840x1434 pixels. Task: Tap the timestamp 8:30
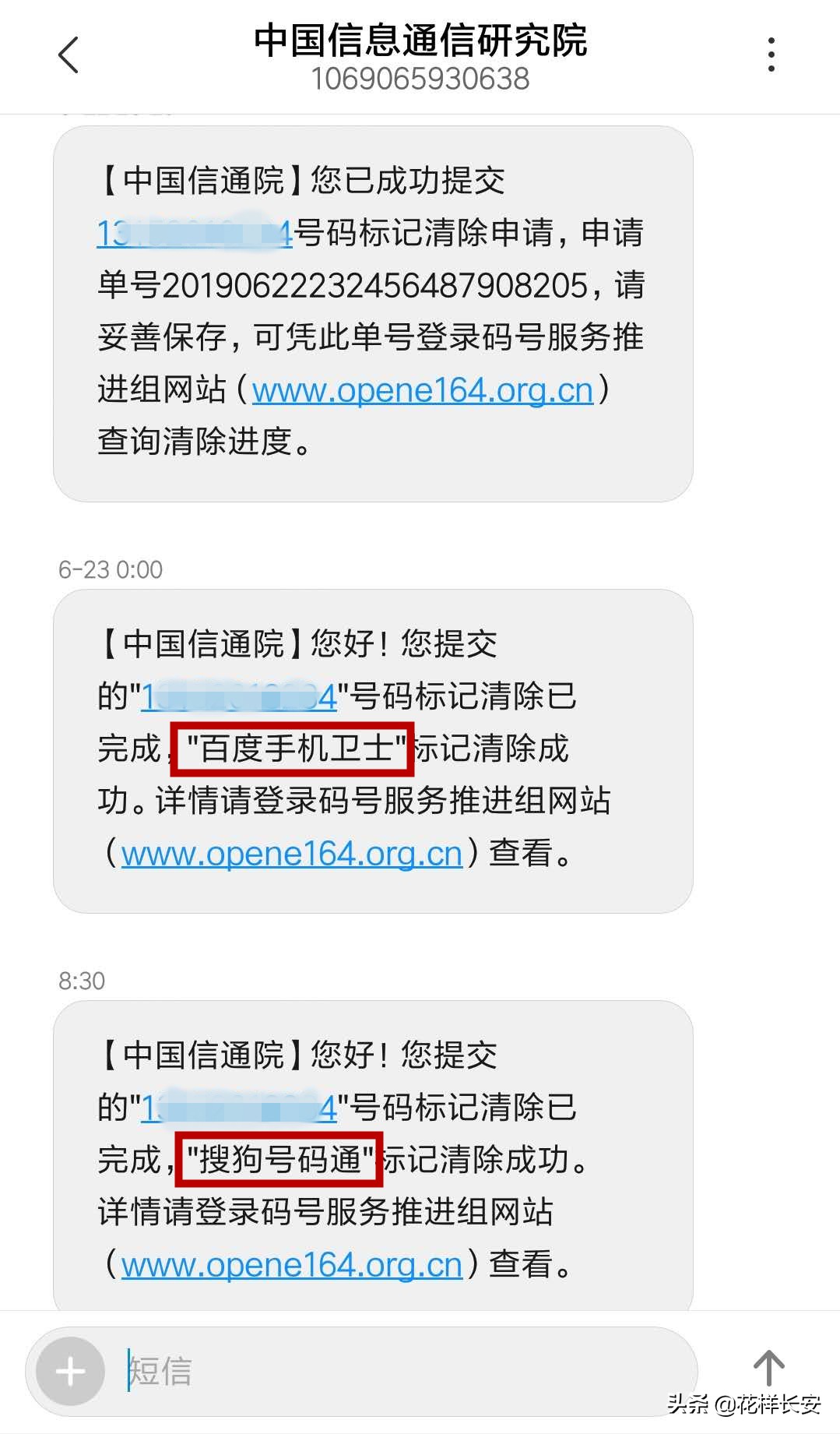click(x=82, y=981)
